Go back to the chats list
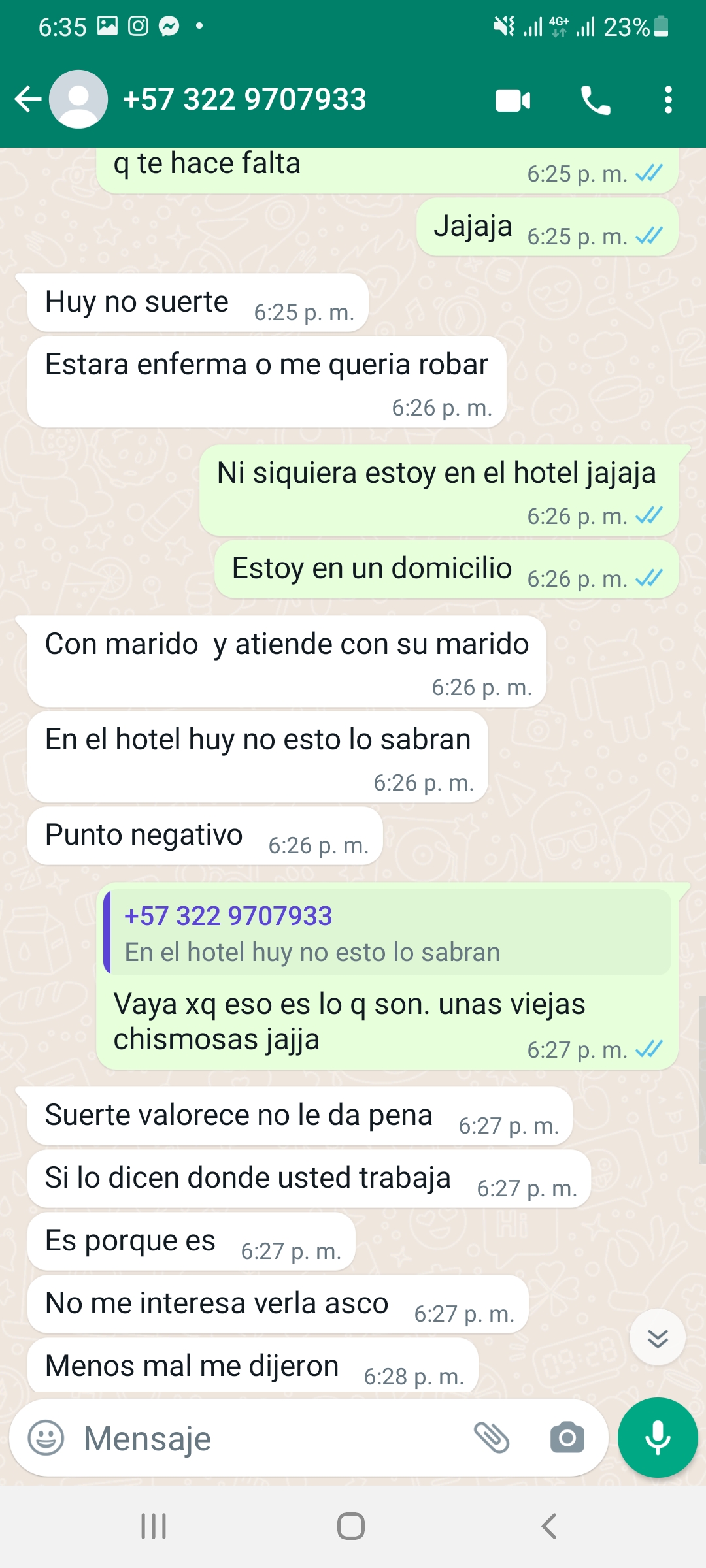This screenshot has width=706, height=1568. pos(27,99)
